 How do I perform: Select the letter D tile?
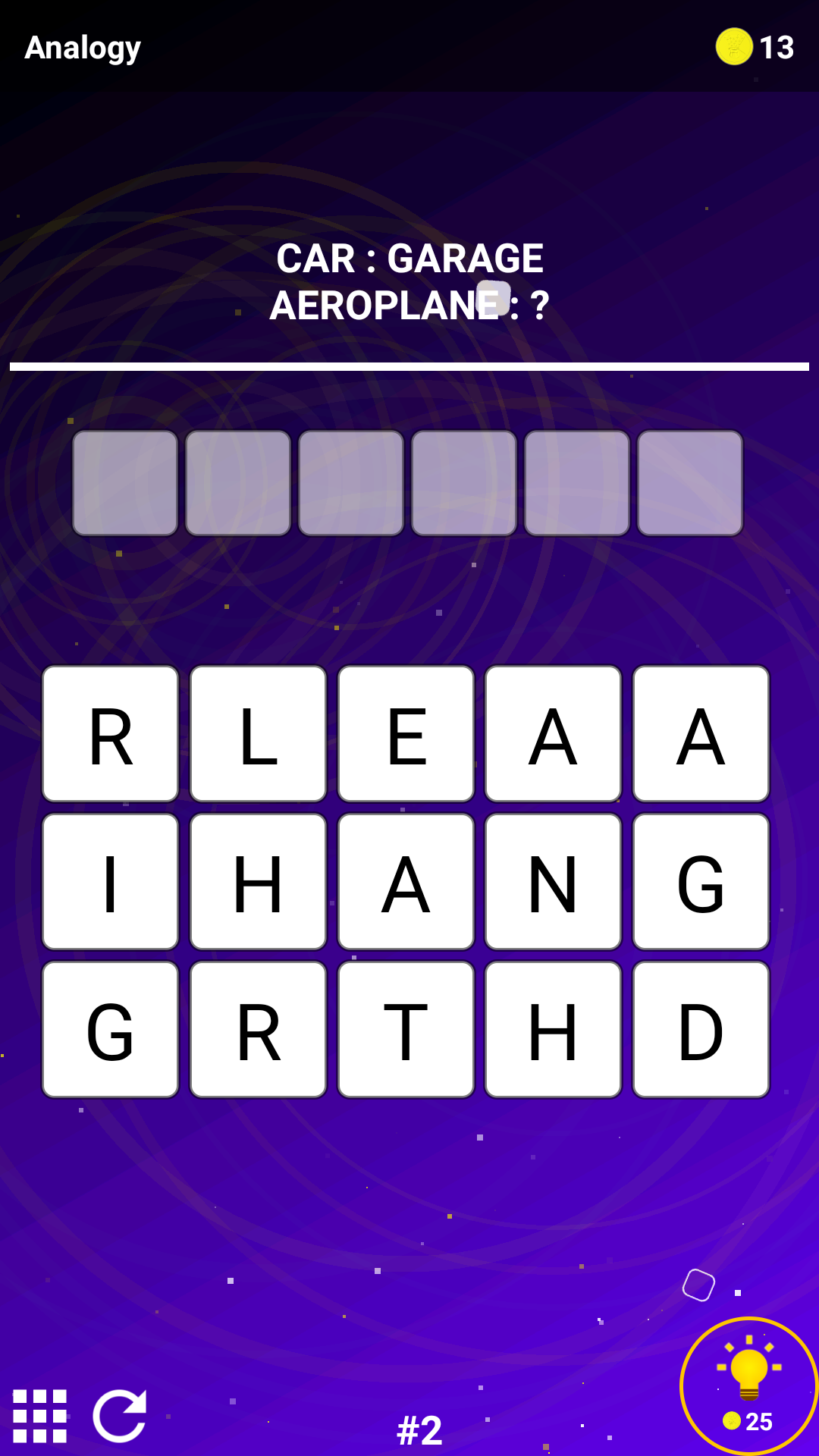tap(701, 1029)
